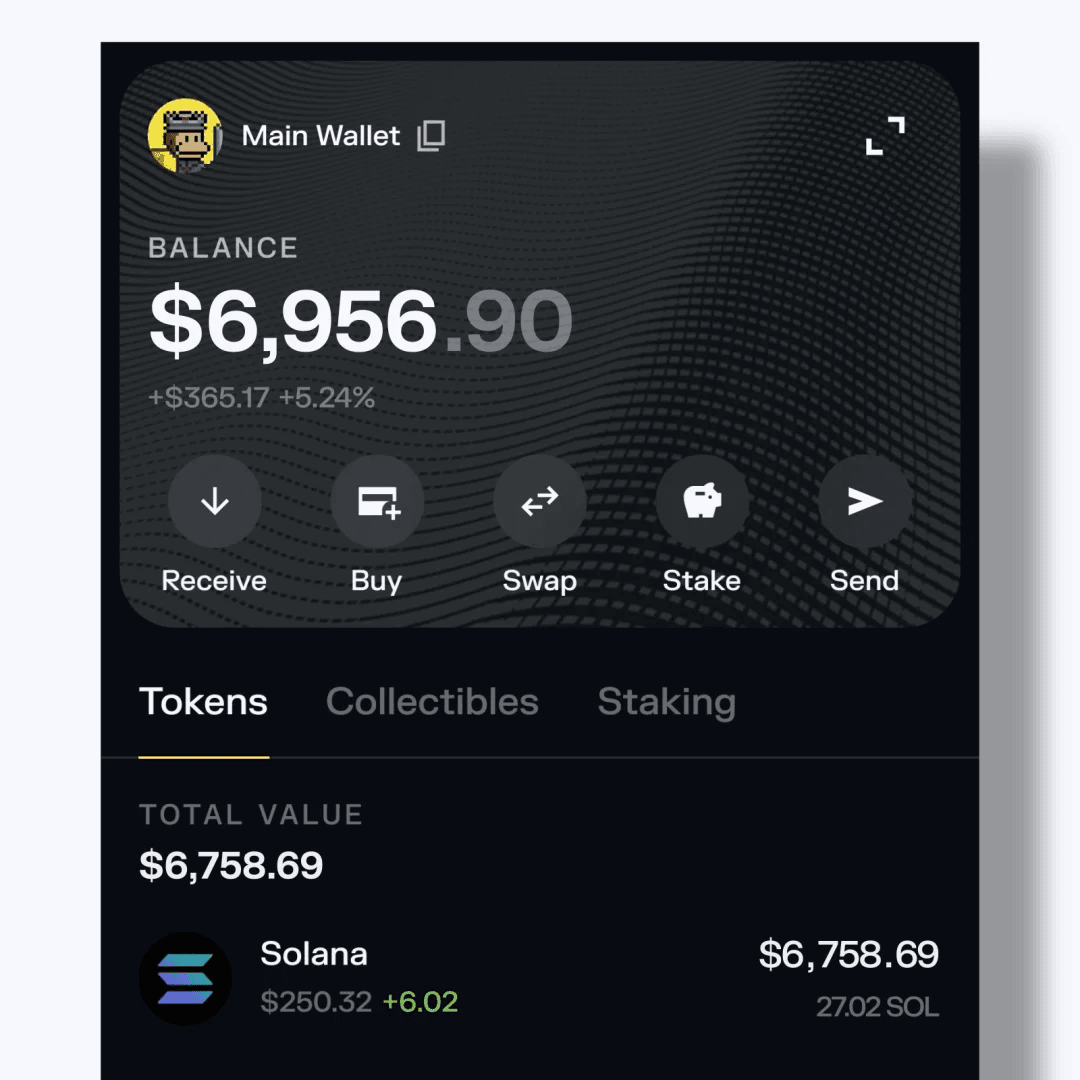Select the Tokens tab
This screenshot has width=1080, height=1080.
204,702
